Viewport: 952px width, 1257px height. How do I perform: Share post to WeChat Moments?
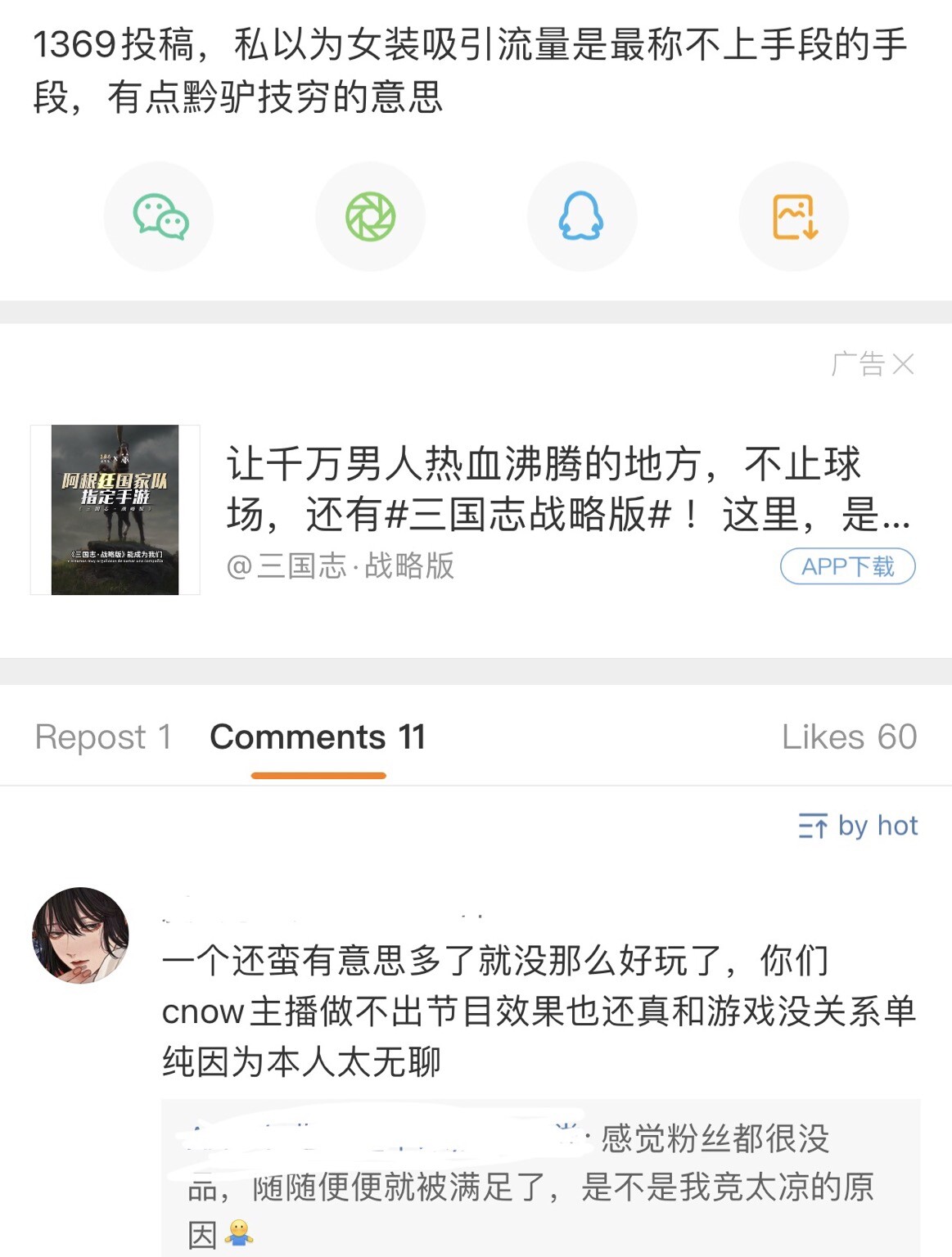pos(370,217)
